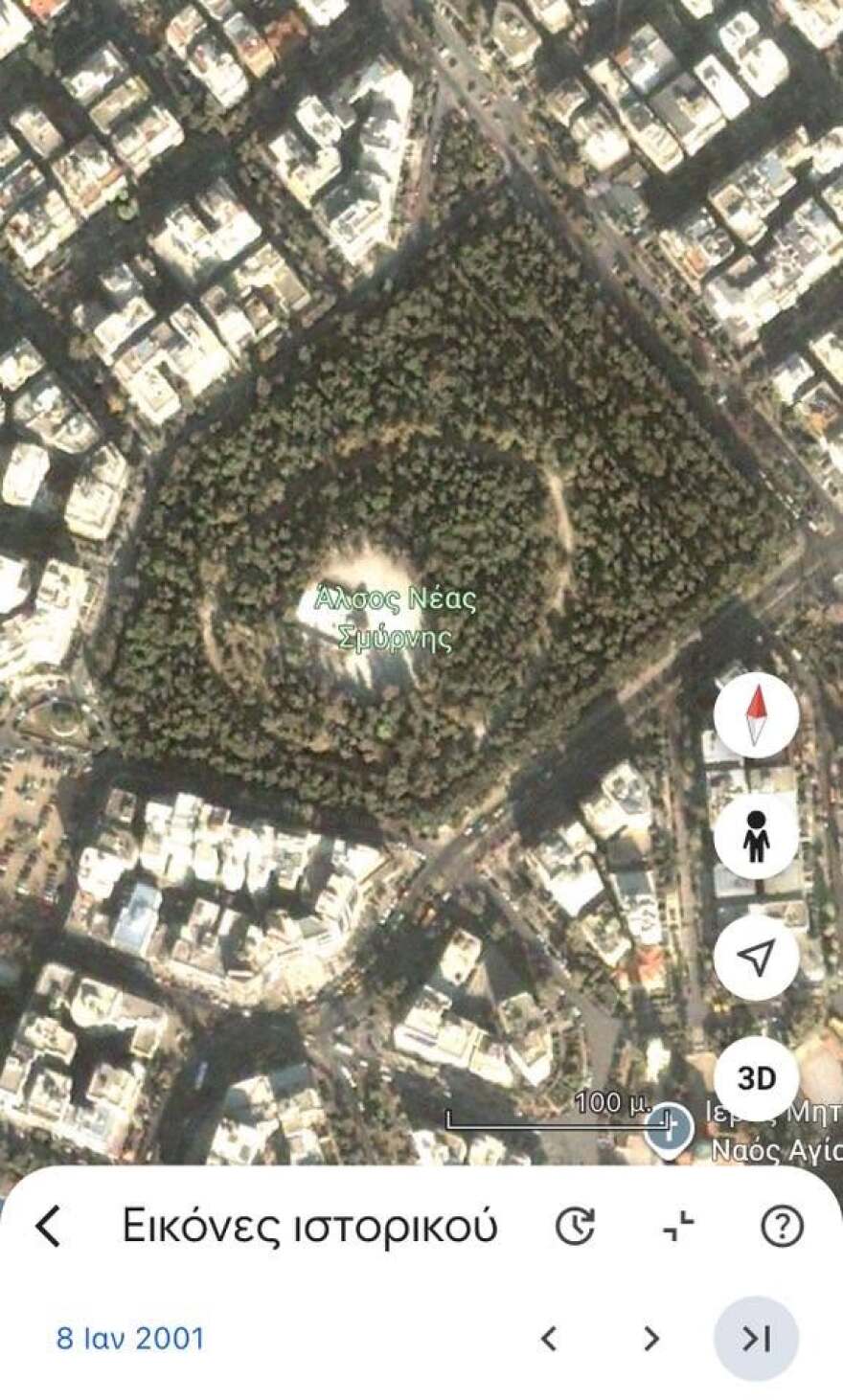Image resolution: width=843 pixels, height=1400 pixels.
Task: Open the help question mark
Action: (x=781, y=1226)
